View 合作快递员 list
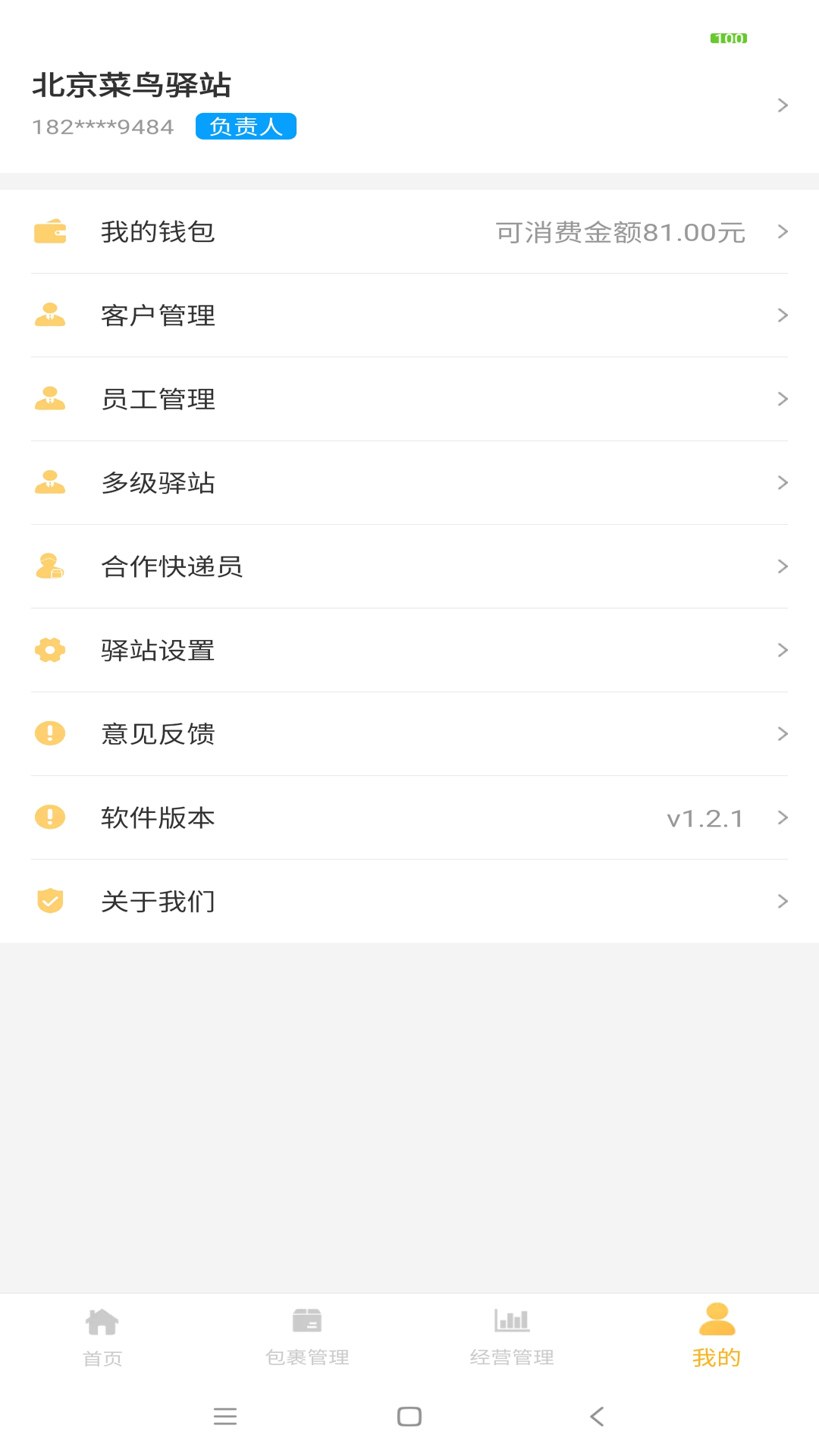This screenshot has height=1456, width=819. point(409,566)
